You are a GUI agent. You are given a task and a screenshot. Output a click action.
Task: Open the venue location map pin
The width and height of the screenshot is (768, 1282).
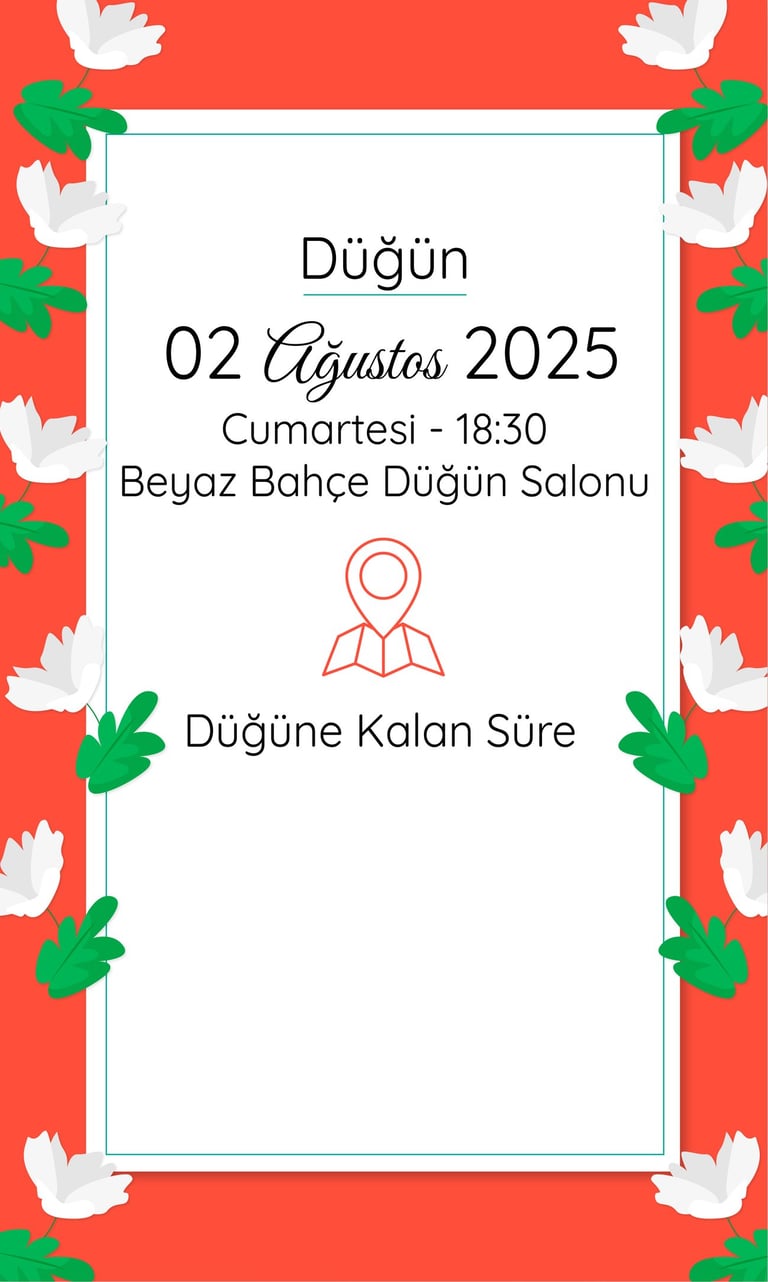pos(383,608)
